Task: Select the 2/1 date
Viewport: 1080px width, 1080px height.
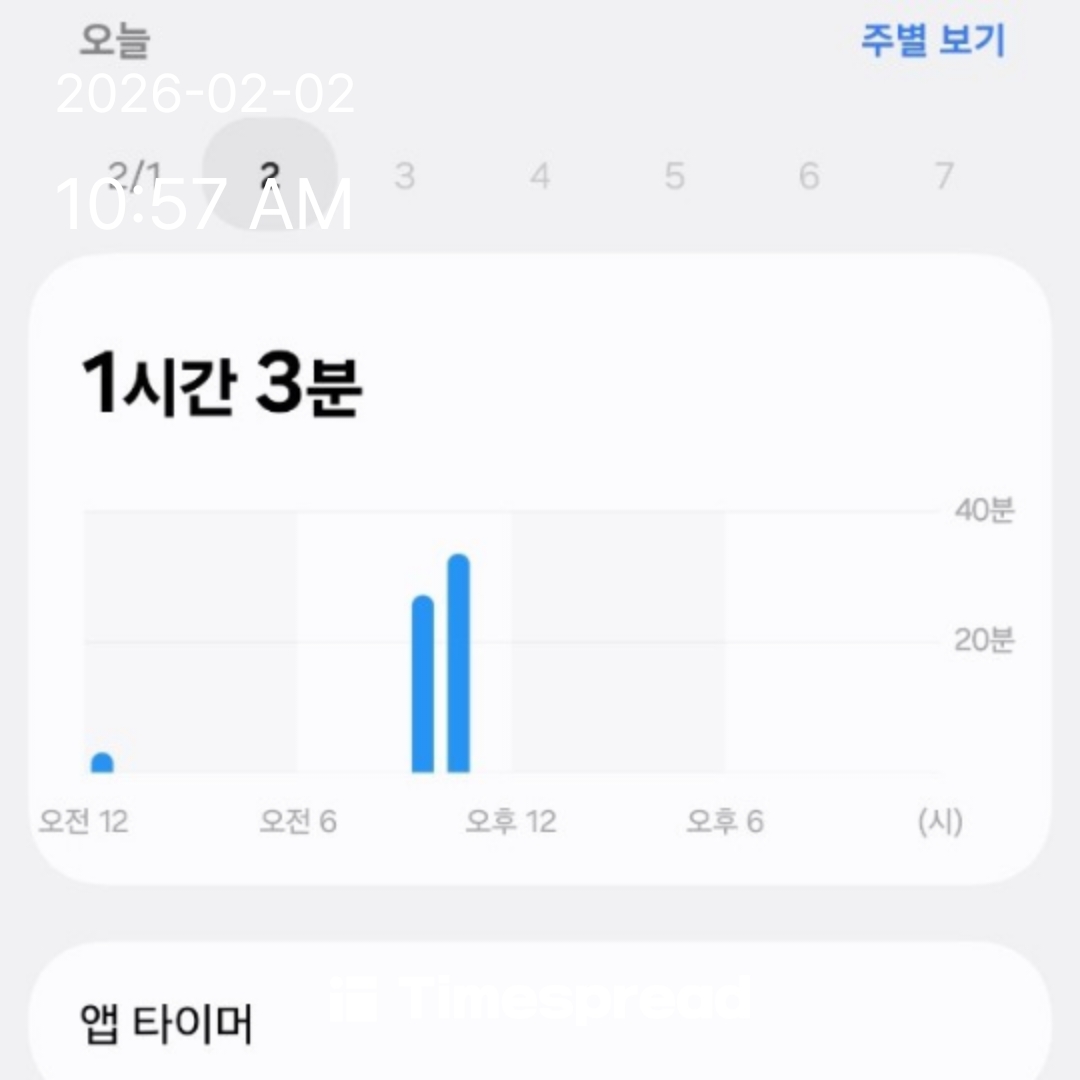Action: 133,176
